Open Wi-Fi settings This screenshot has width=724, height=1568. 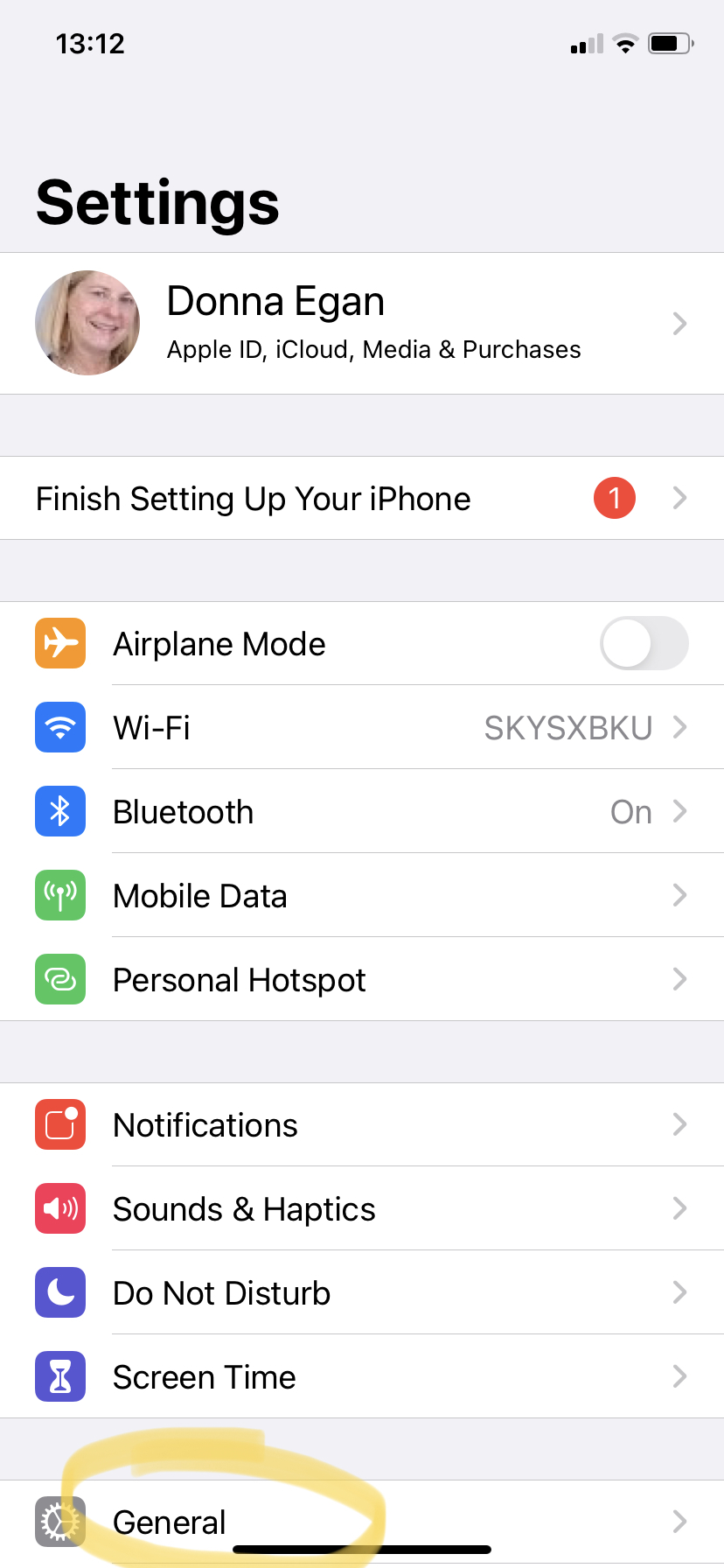pos(362,728)
